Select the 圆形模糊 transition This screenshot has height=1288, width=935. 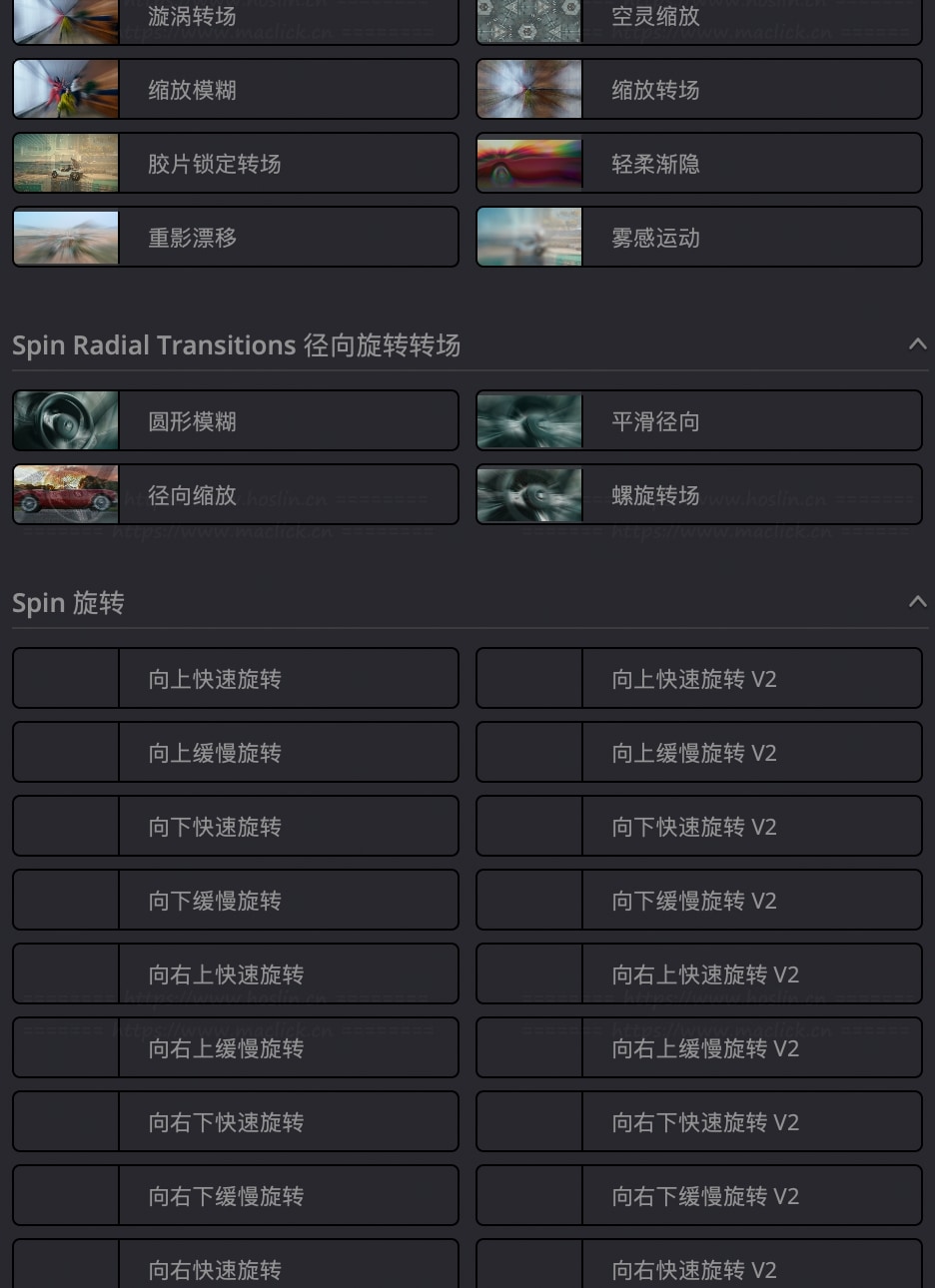point(236,421)
